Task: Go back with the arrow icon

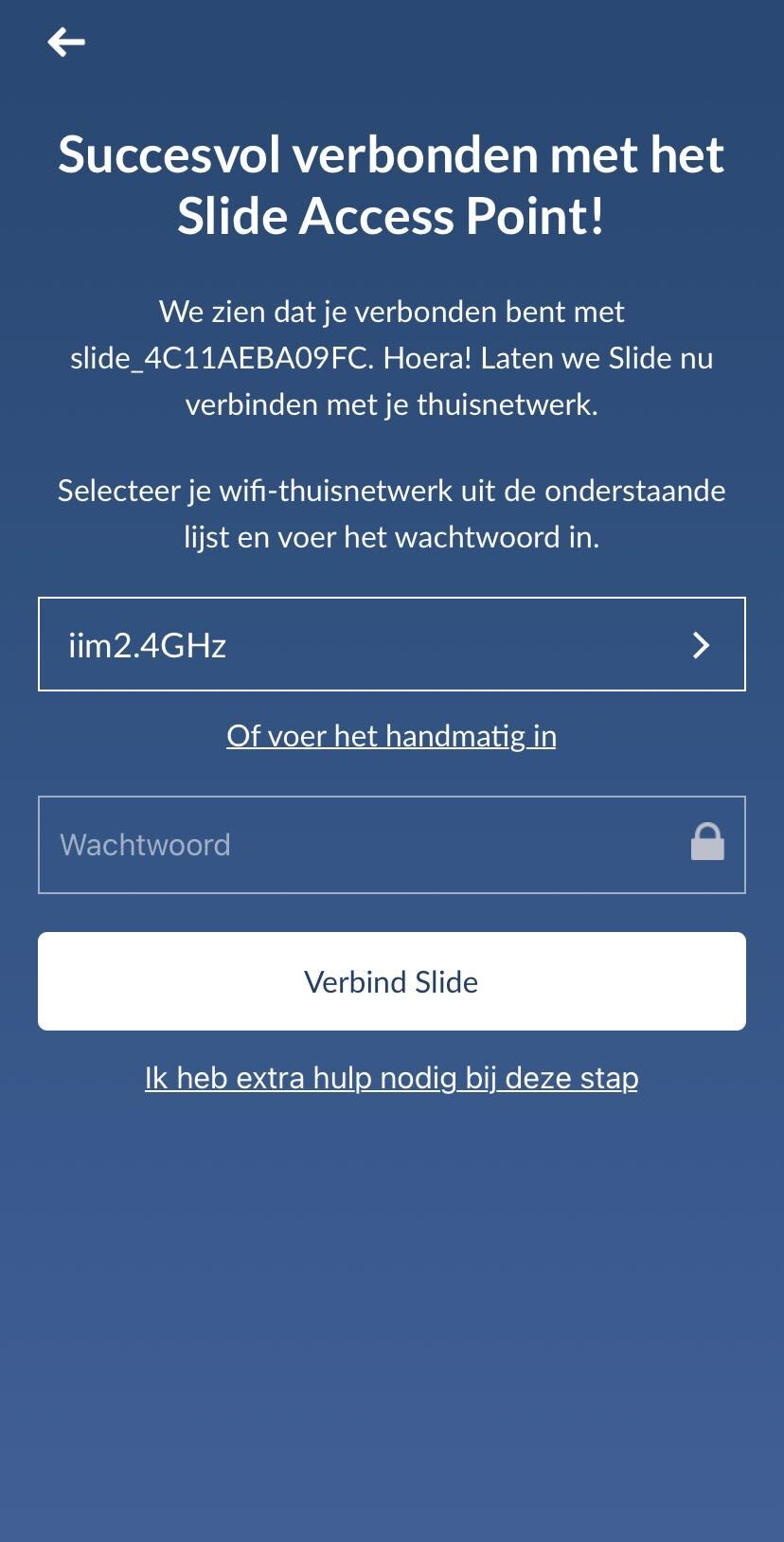Action: [x=66, y=42]
